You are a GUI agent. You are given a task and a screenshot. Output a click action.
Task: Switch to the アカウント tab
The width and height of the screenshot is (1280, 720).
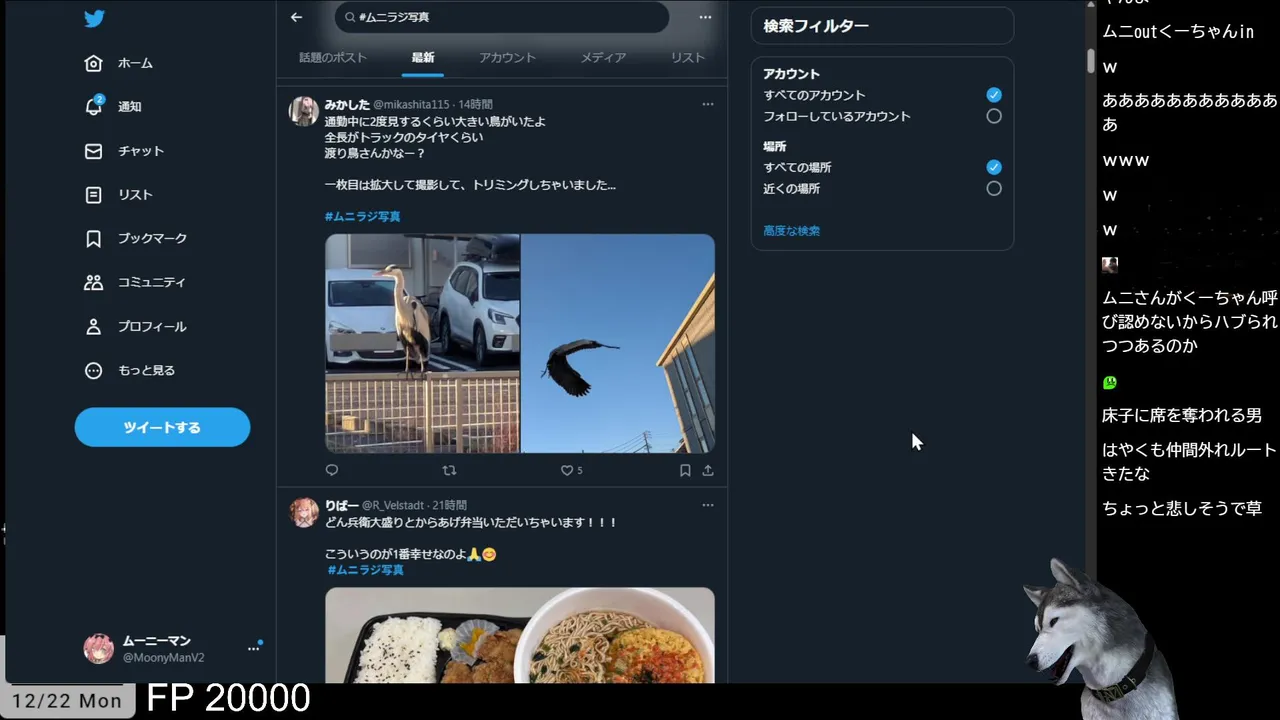coord(507,58)
